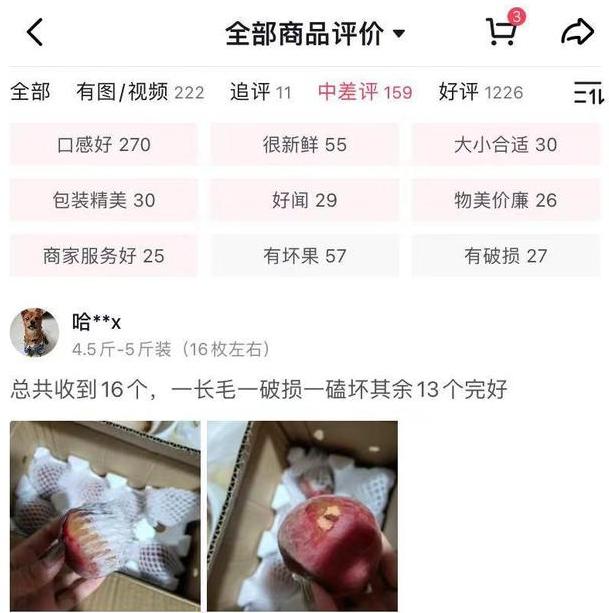Filter by 口感好 tag
Screen dimensions: 609x613
(104, 145)
